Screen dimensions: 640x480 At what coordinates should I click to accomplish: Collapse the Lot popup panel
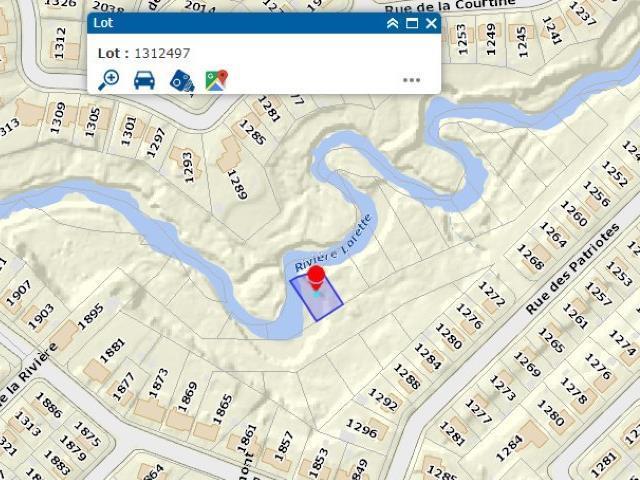[x=393, y=23]
